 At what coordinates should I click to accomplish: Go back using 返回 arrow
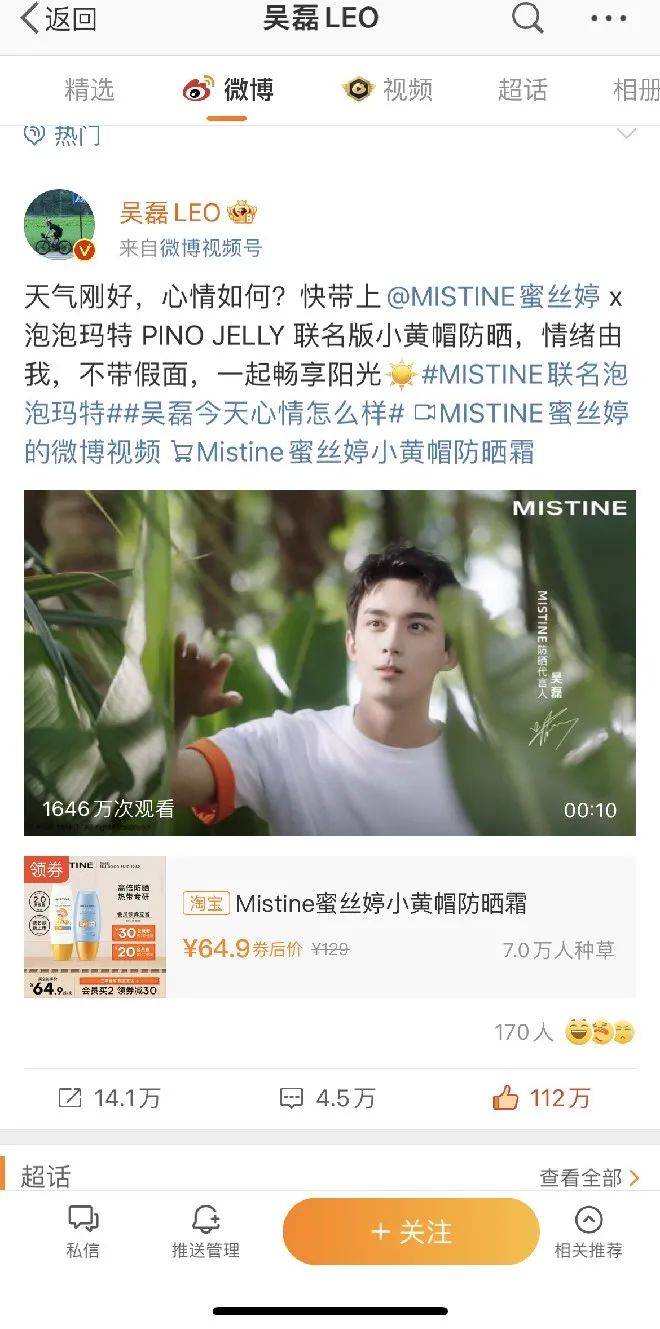point(58,19)
